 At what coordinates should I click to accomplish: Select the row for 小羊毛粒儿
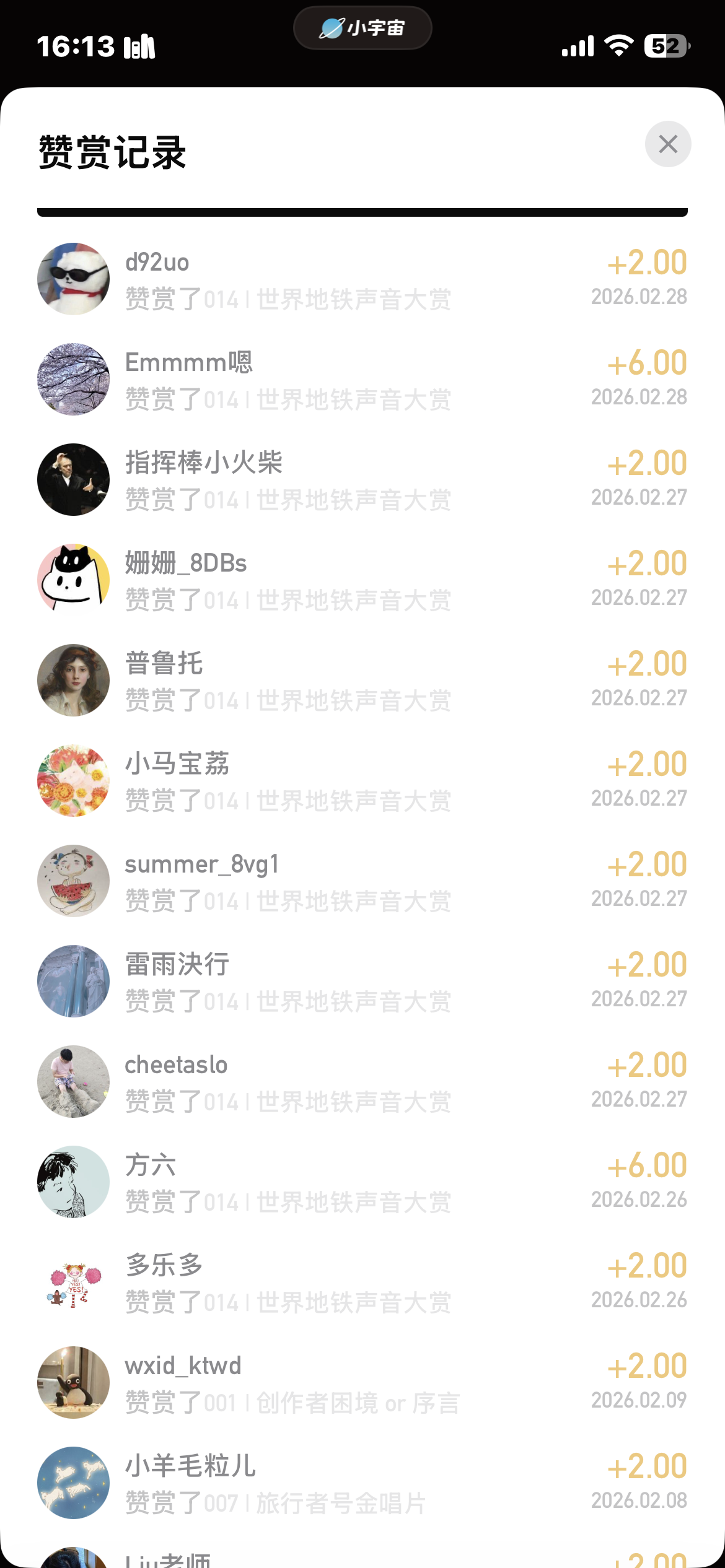coord(362,1483)
